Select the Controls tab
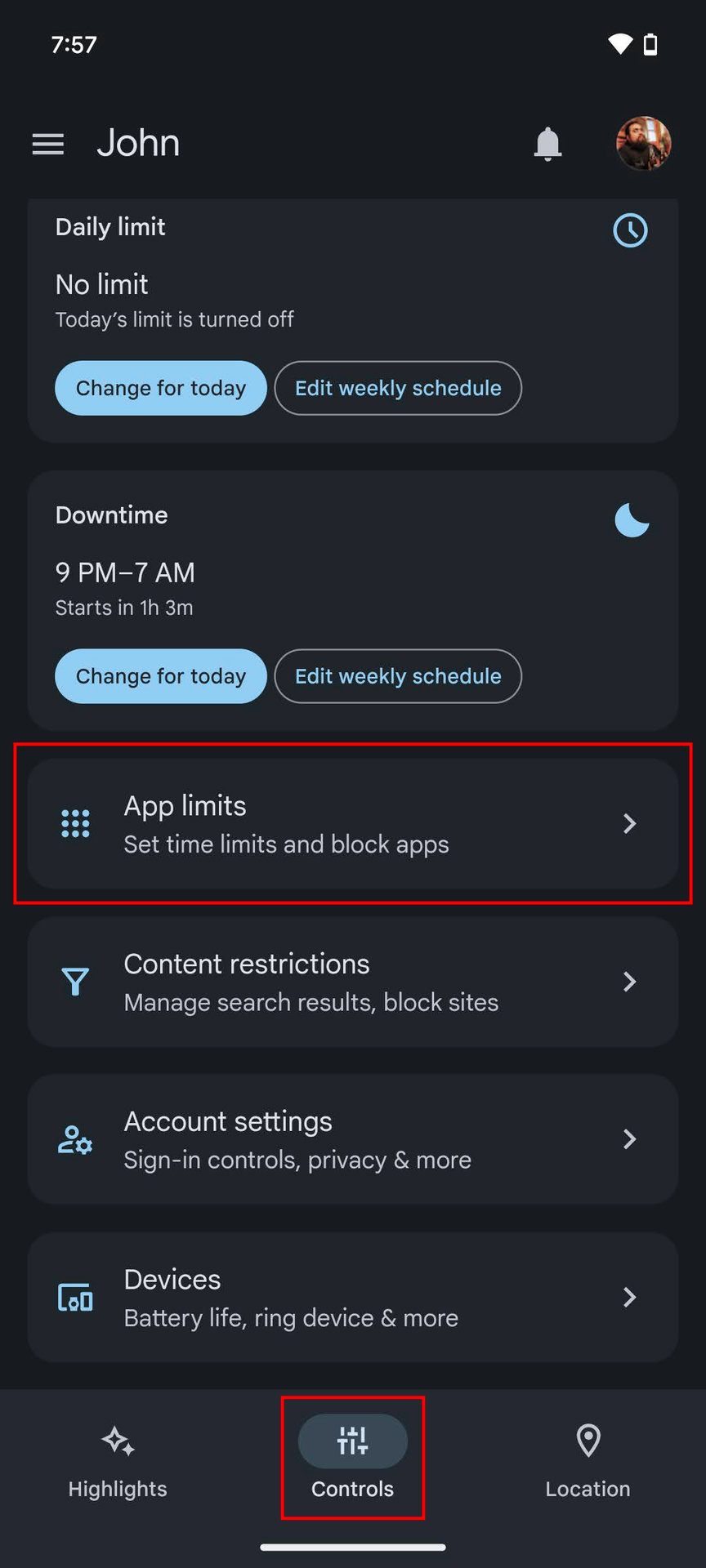 (x=353, y=1459)
